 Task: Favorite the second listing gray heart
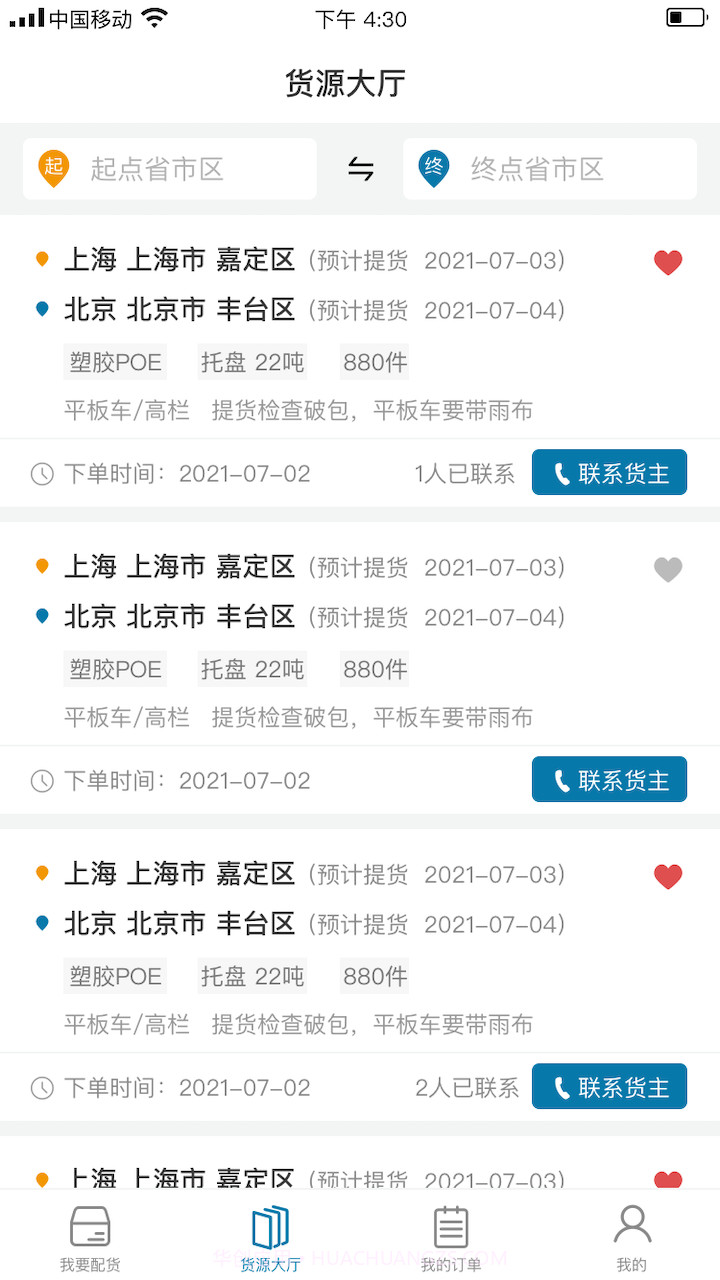(x=668, y=569)
